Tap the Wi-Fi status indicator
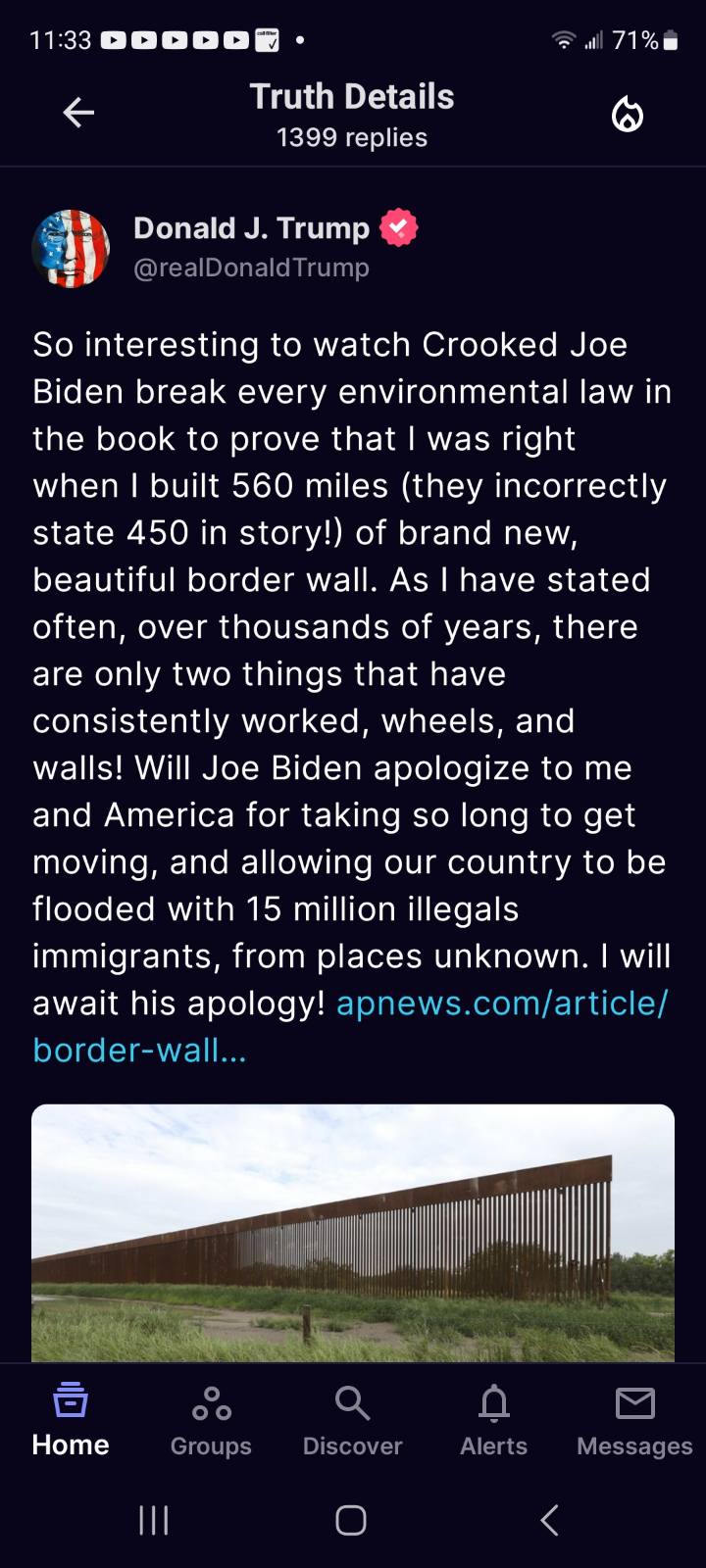The image size is (706, 1568). coord(564,39)
